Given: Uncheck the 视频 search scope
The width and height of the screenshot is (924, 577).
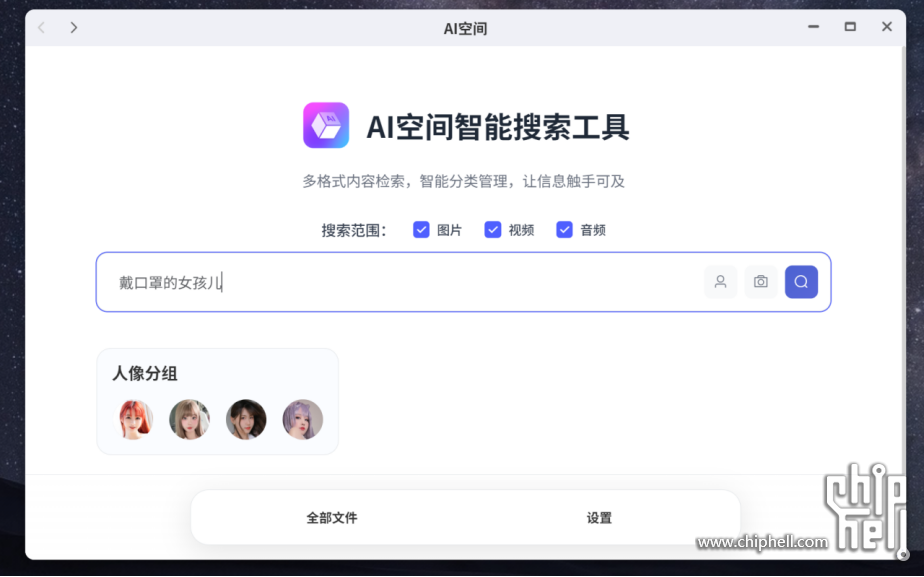Looking at the screenshot, I should (x=493, y=230).
